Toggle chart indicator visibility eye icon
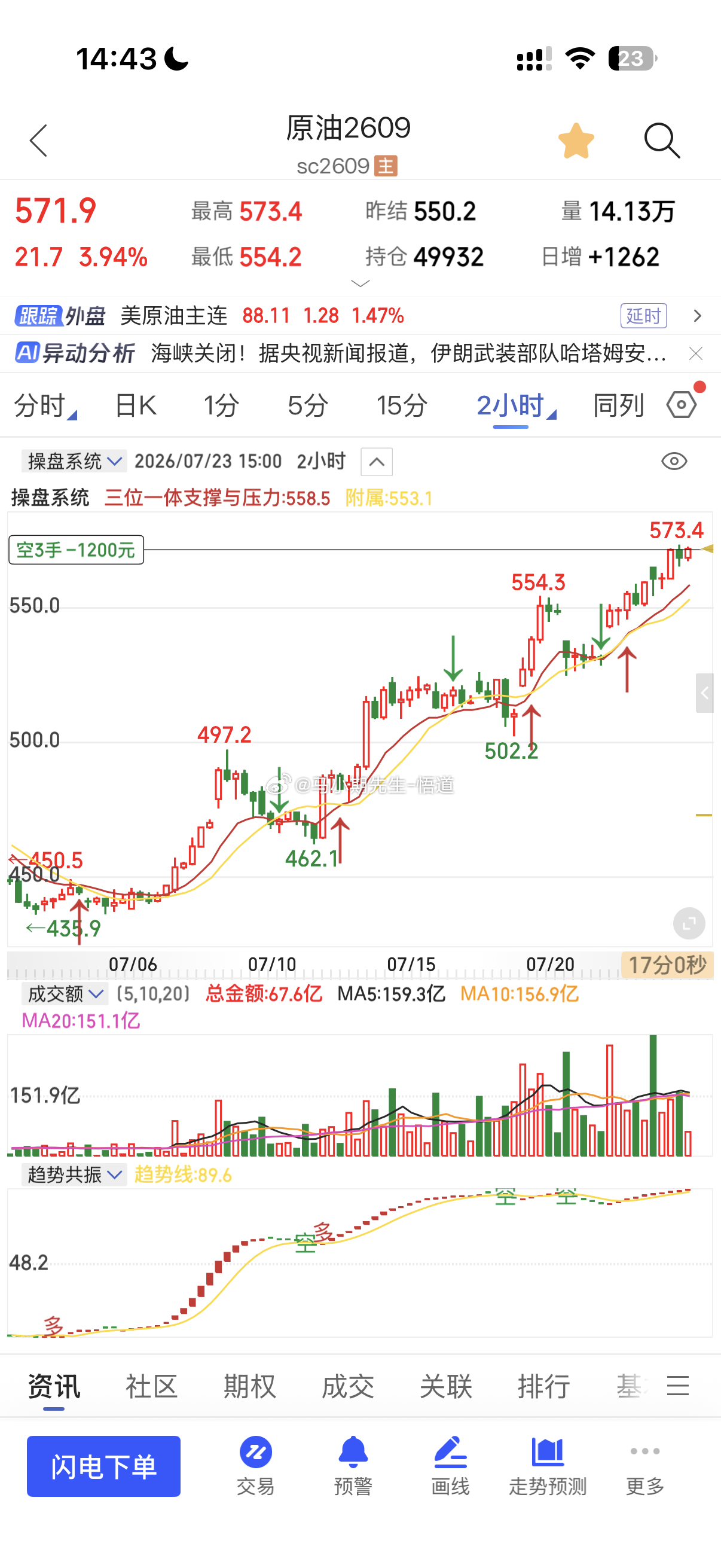 (x=674, y=462)
